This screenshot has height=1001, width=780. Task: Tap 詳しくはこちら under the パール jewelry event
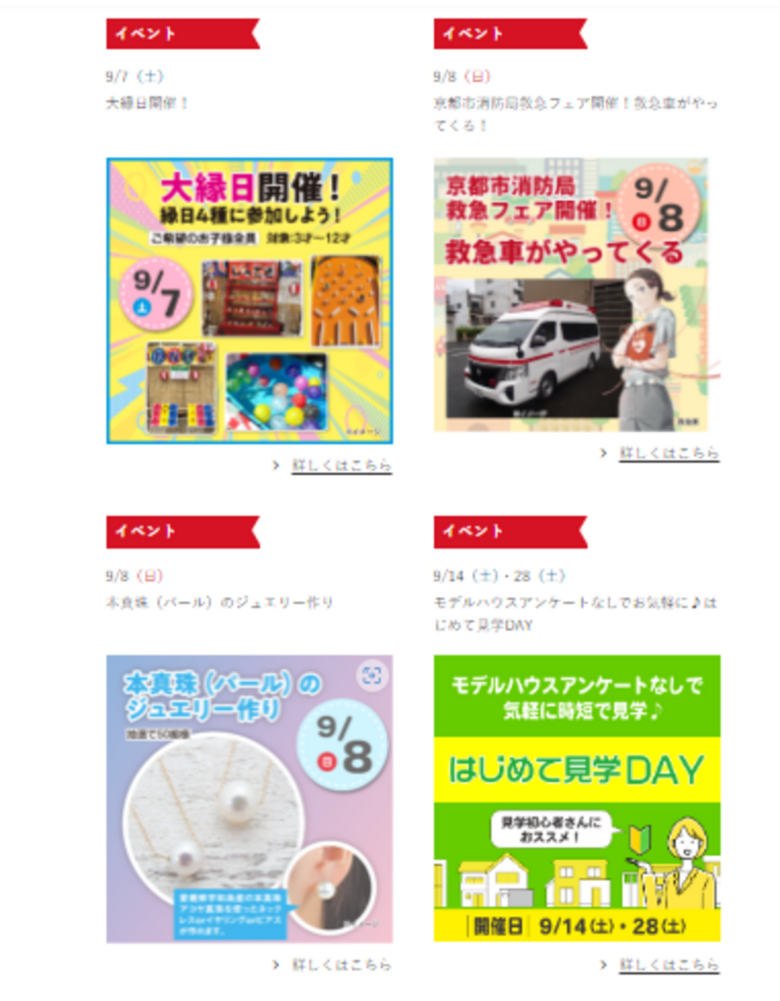click(341, 965)
